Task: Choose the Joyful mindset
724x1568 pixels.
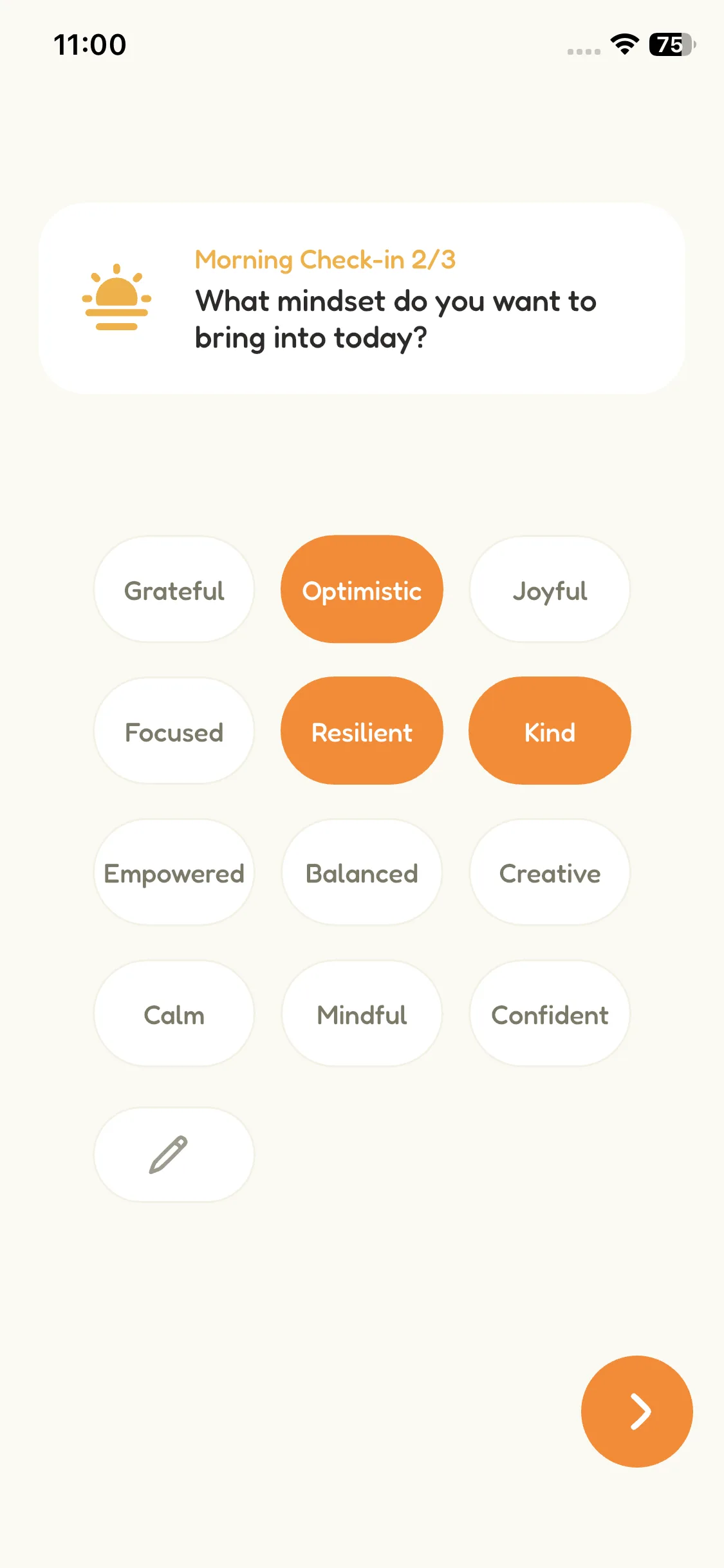Action: point(550,590)
